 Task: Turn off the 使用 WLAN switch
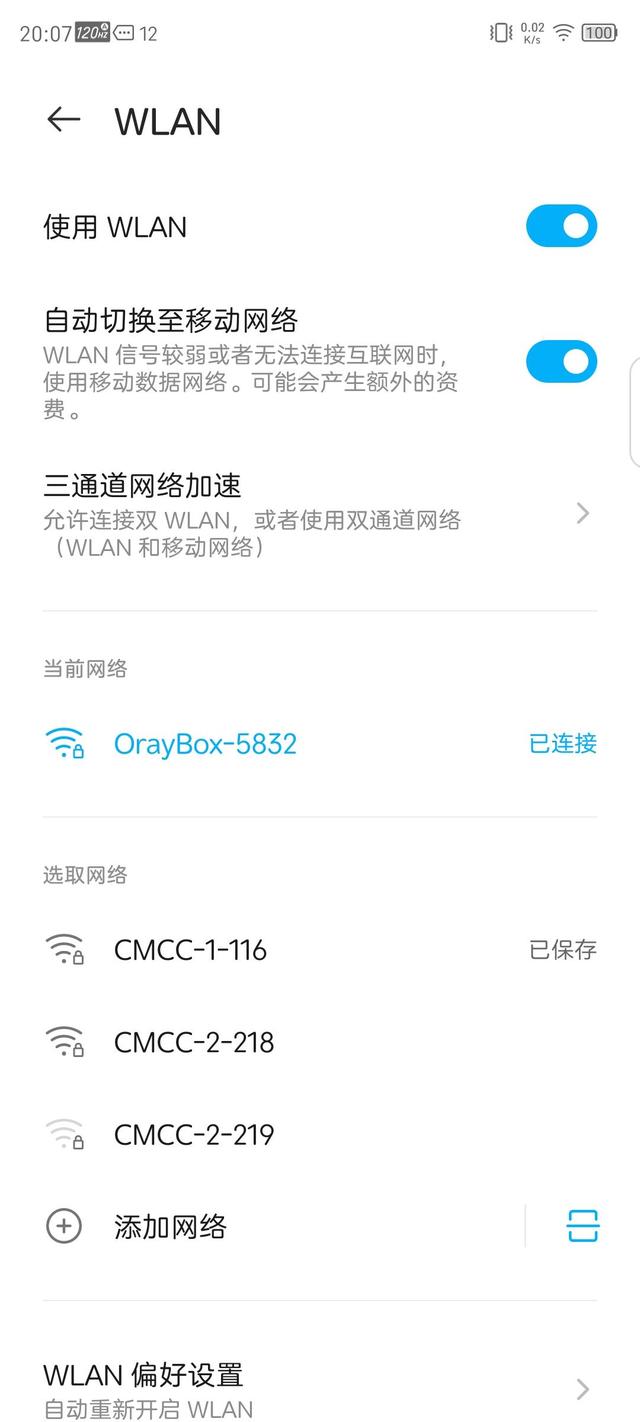(x=561, y=226)
